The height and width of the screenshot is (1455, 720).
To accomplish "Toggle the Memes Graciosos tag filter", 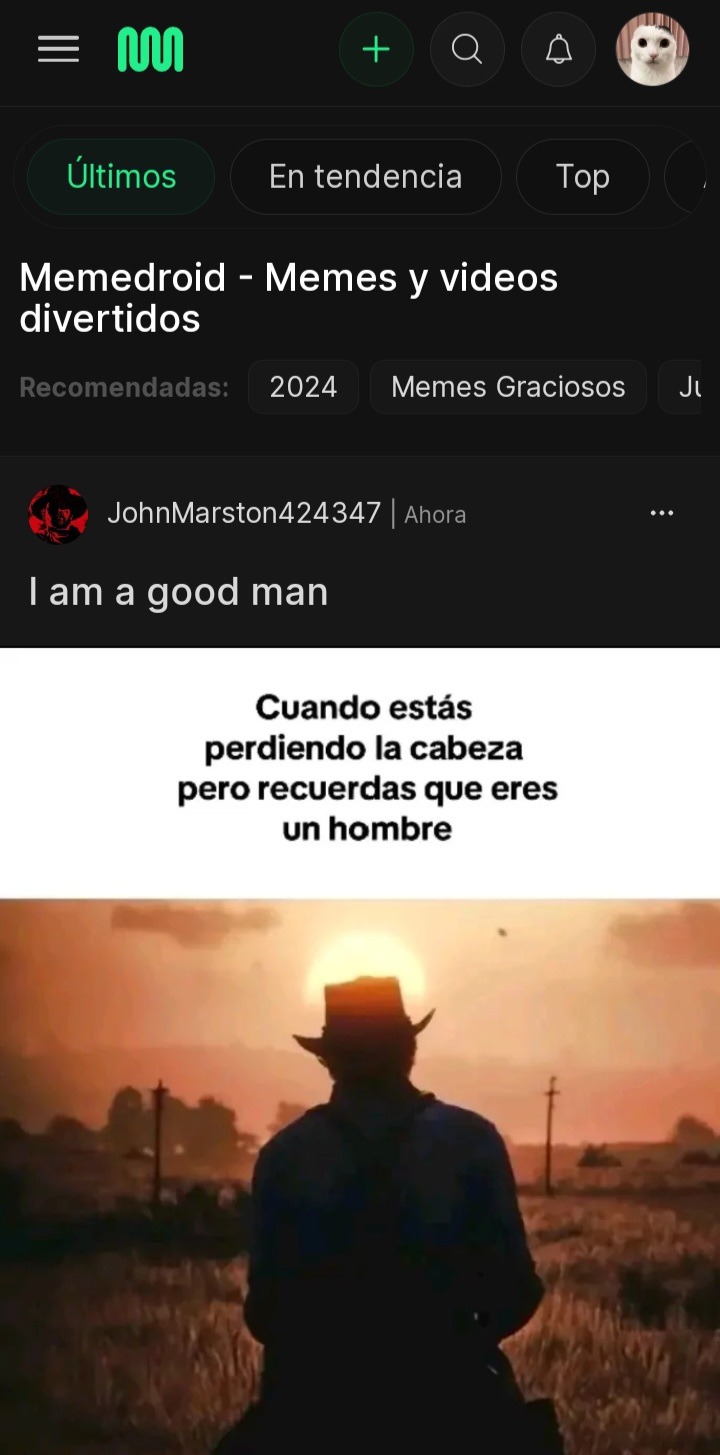I will pyautogui.click(x=508, y=387).
